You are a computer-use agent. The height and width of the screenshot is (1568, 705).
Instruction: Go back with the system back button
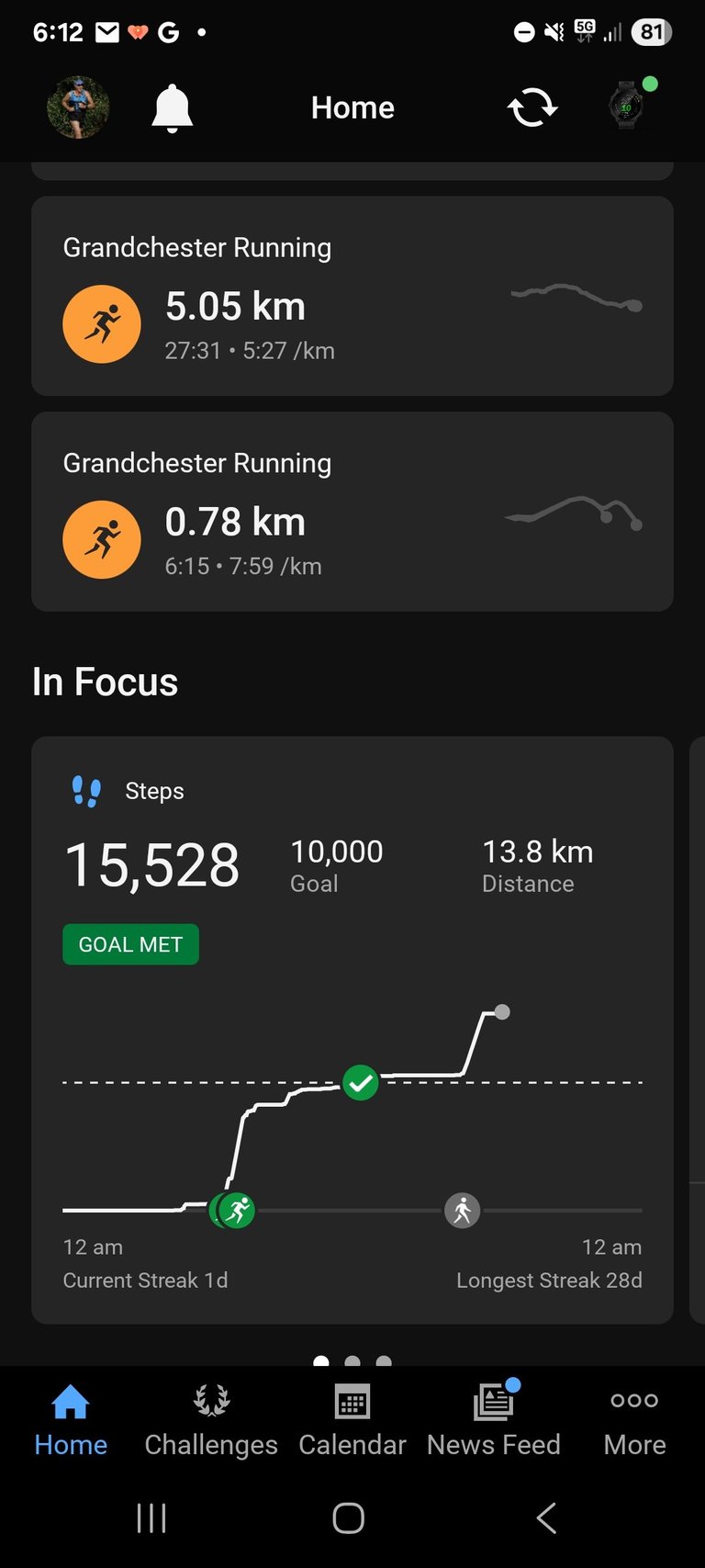coord(546,1518)
